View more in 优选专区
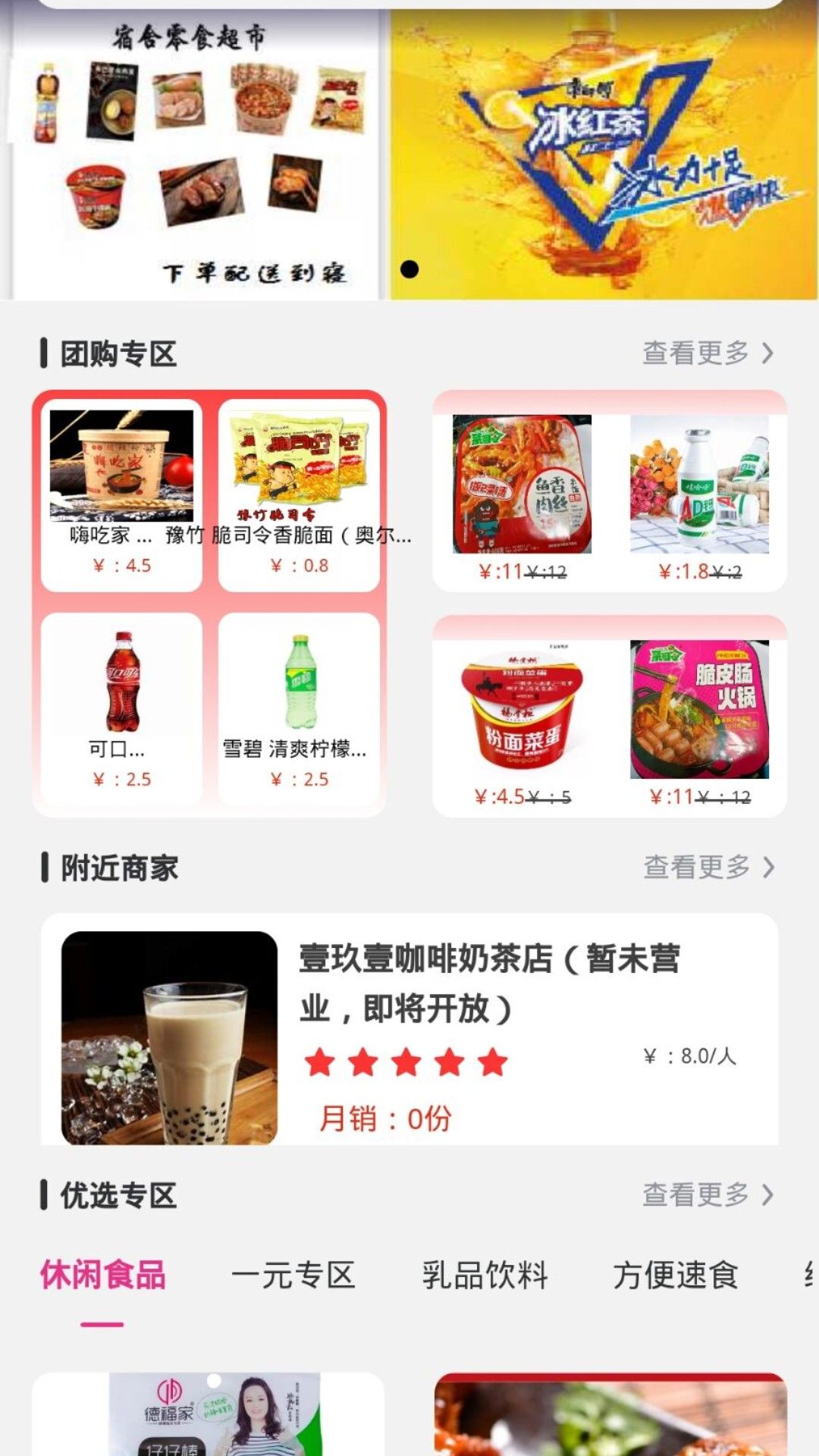 click(708, 1195)
